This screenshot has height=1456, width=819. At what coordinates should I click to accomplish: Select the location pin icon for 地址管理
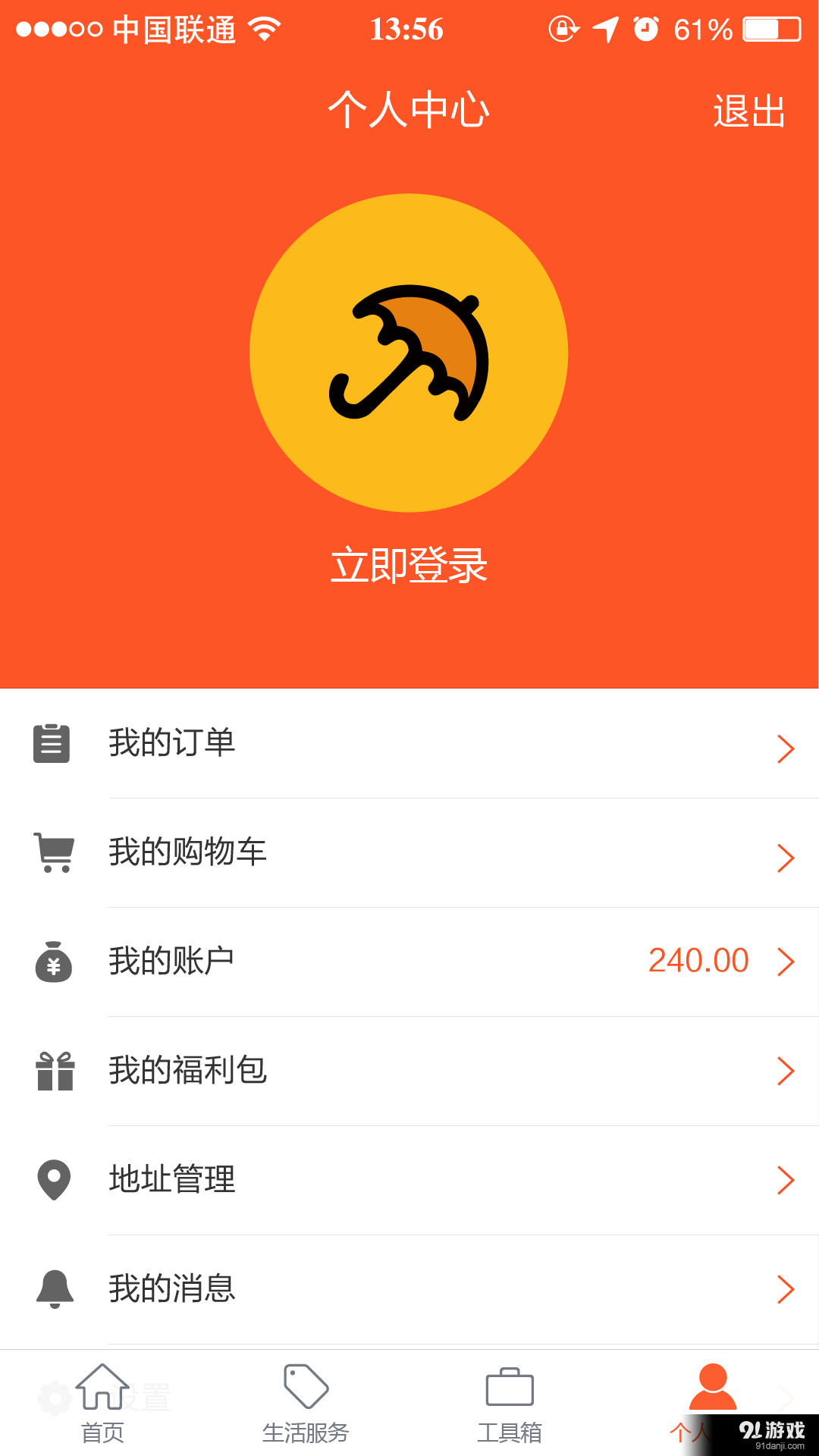tap(52, 1180)
